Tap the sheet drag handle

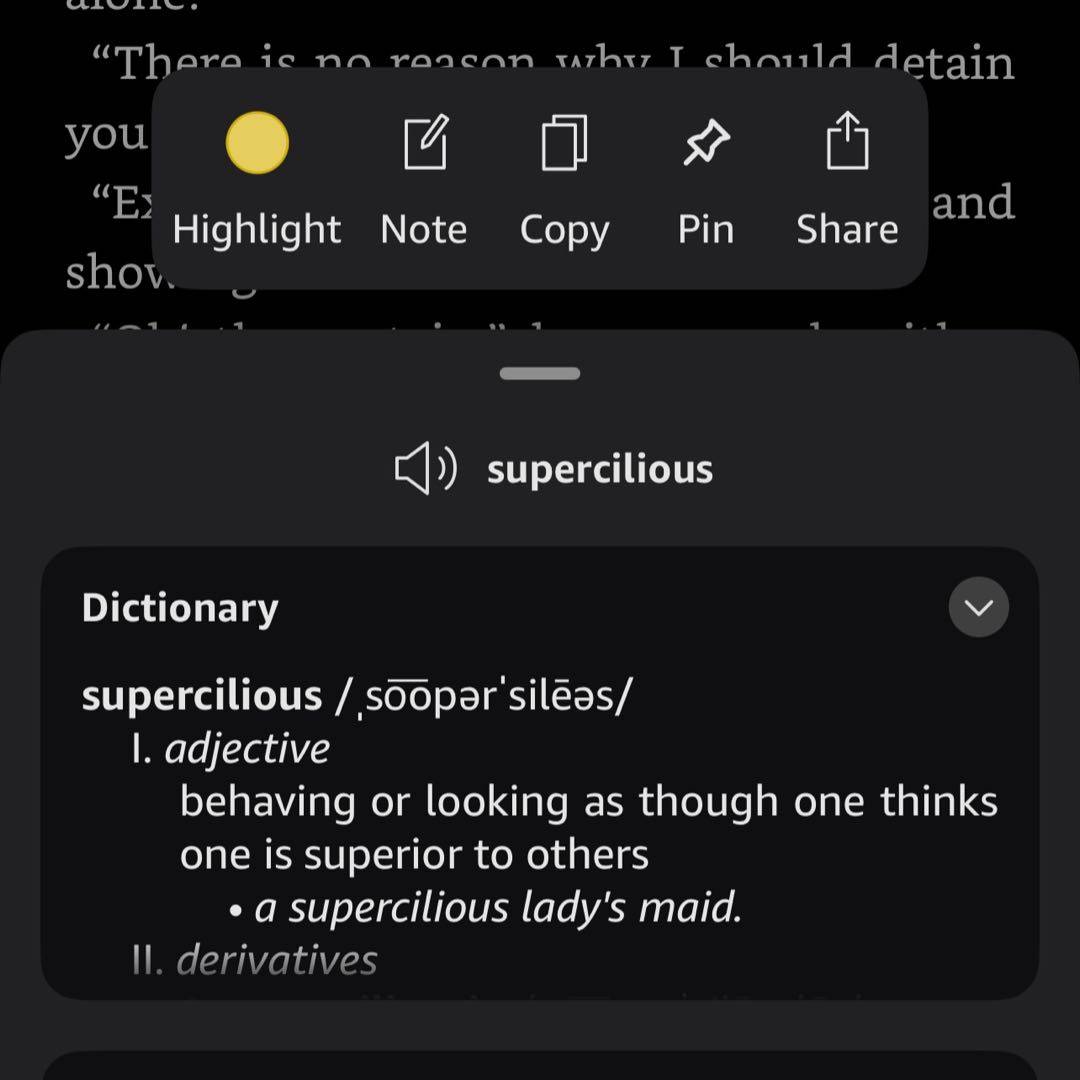[540, 374]
